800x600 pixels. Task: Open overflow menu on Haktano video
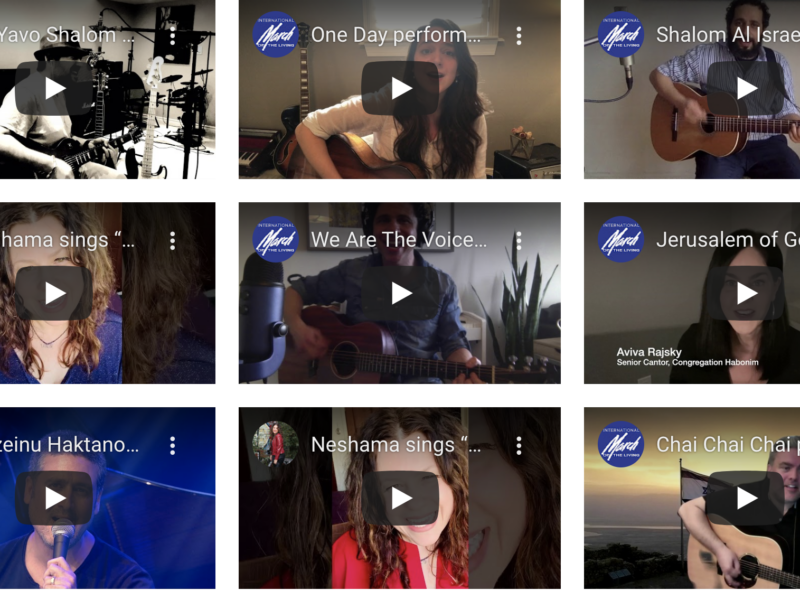coord(172,445)
